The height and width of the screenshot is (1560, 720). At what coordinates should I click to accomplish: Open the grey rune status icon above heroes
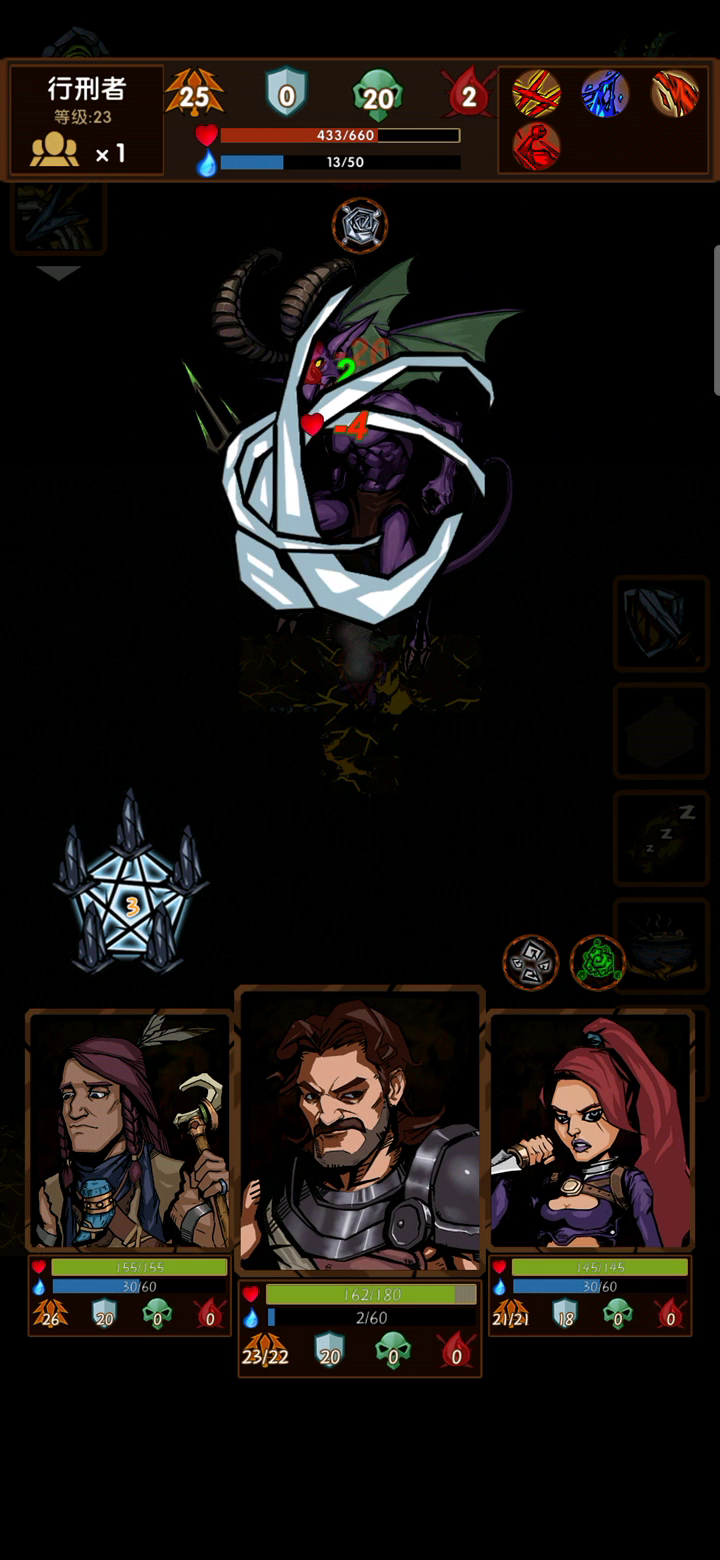click(530, 962)
